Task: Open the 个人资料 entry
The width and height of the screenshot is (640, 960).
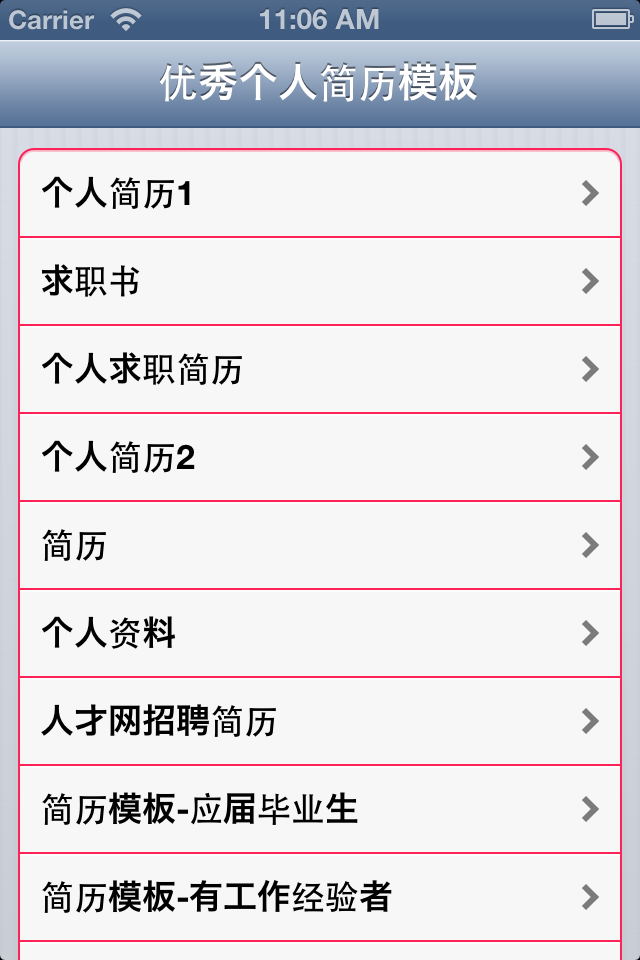Action: pyautogui.click(x=320, y=634)
